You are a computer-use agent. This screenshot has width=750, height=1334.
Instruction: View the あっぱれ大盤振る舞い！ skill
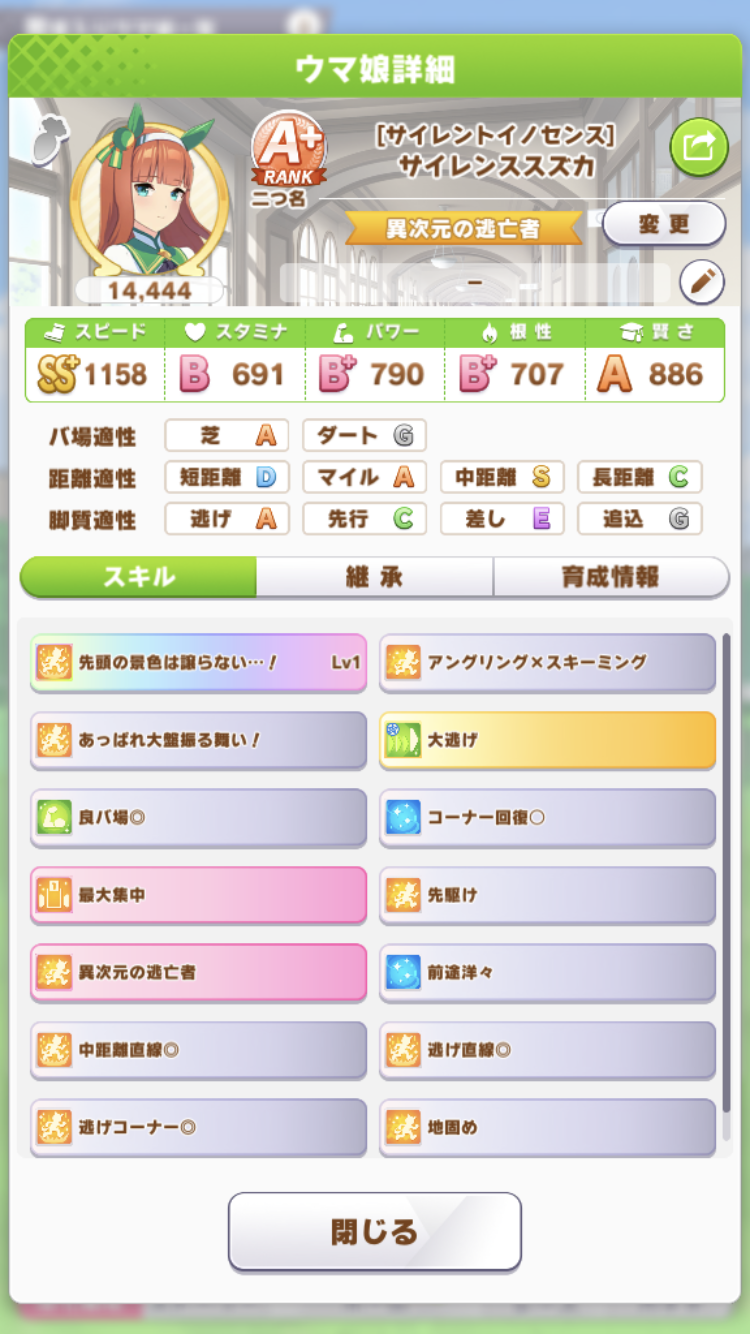[198, 740]
